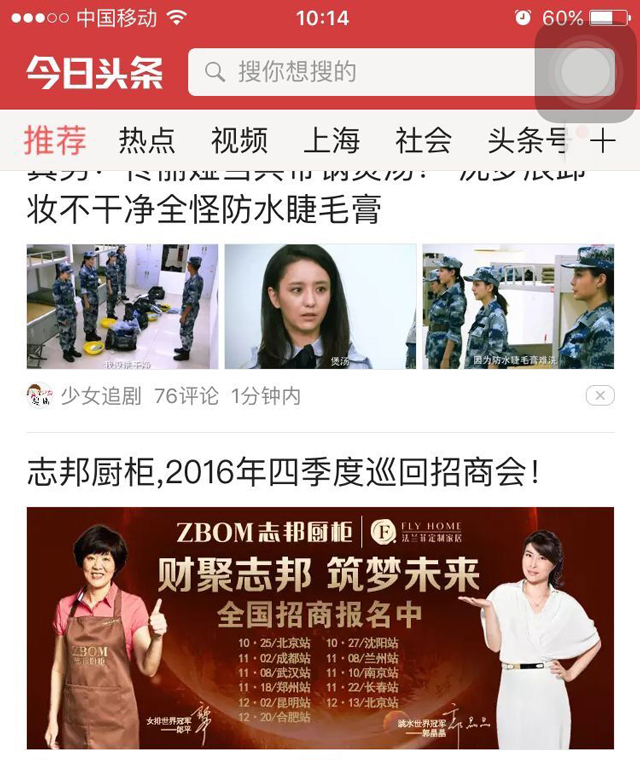Open the 志邦厨柜 招商会 ad headline
Image resolution: width=640 pixels, height=760 pixels.
283,472
